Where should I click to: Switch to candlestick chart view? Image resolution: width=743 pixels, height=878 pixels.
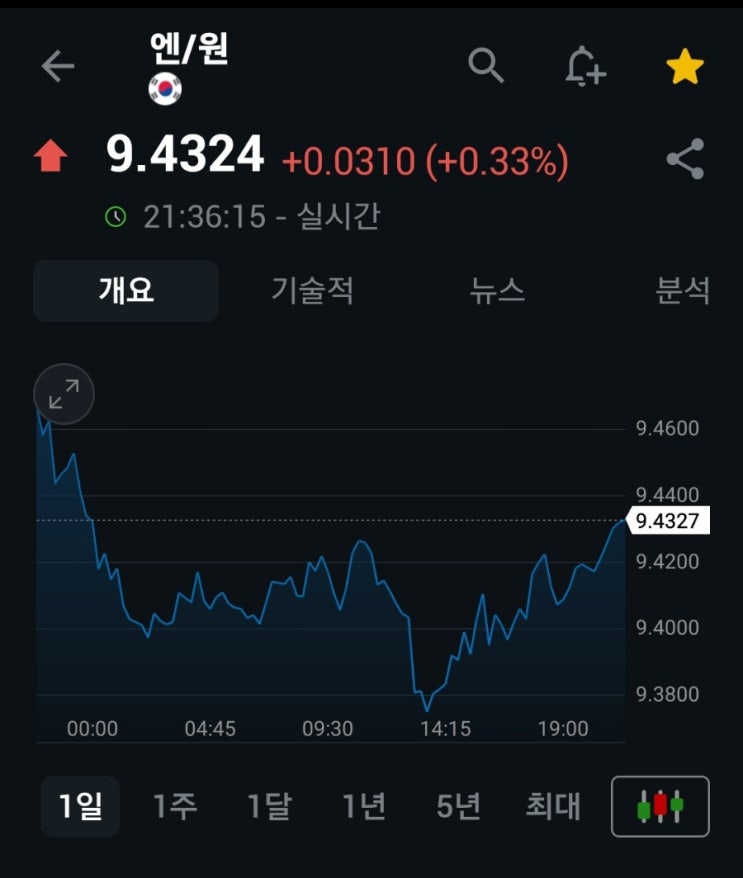point(660,806)
